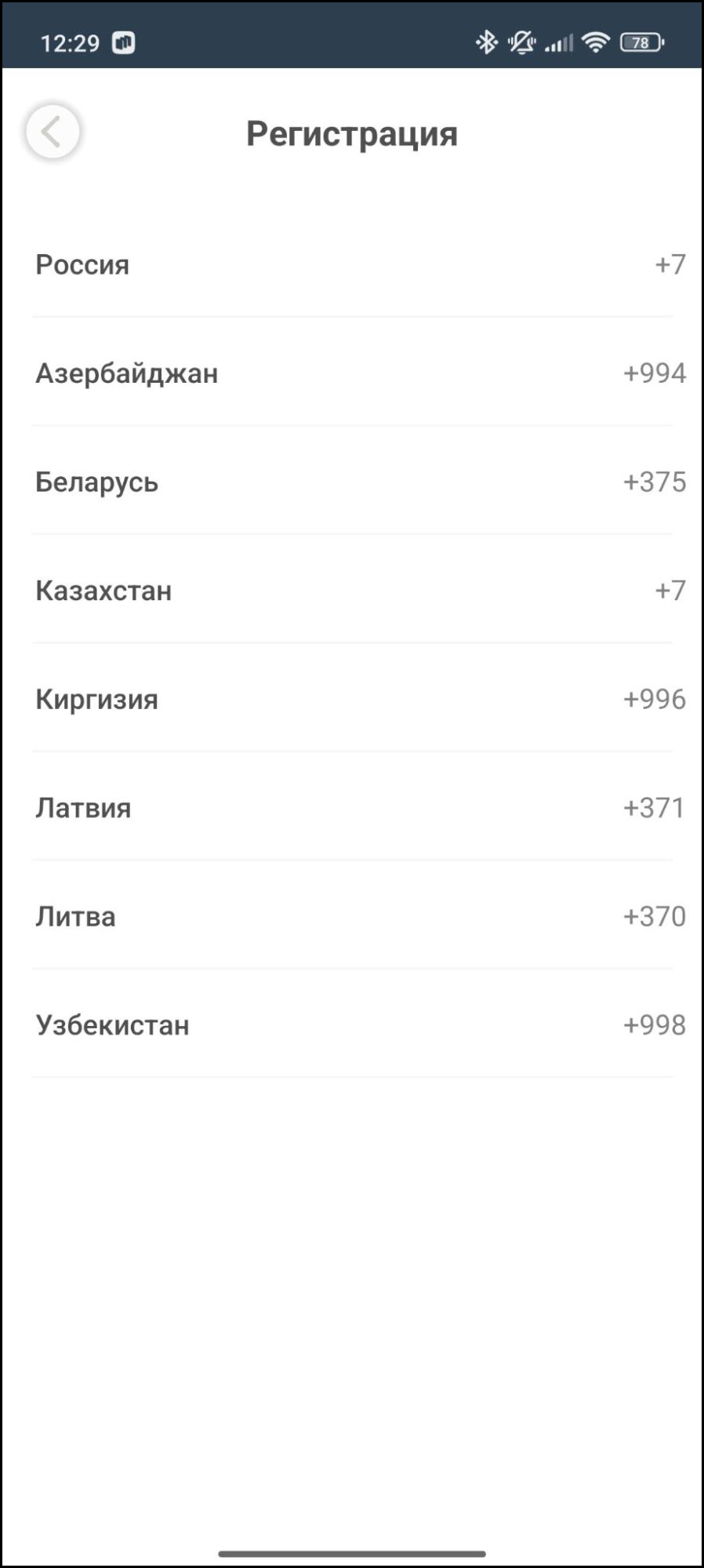Select Россия as country code
Viewport: 704px width, 1568px height.
pos(352,264)
